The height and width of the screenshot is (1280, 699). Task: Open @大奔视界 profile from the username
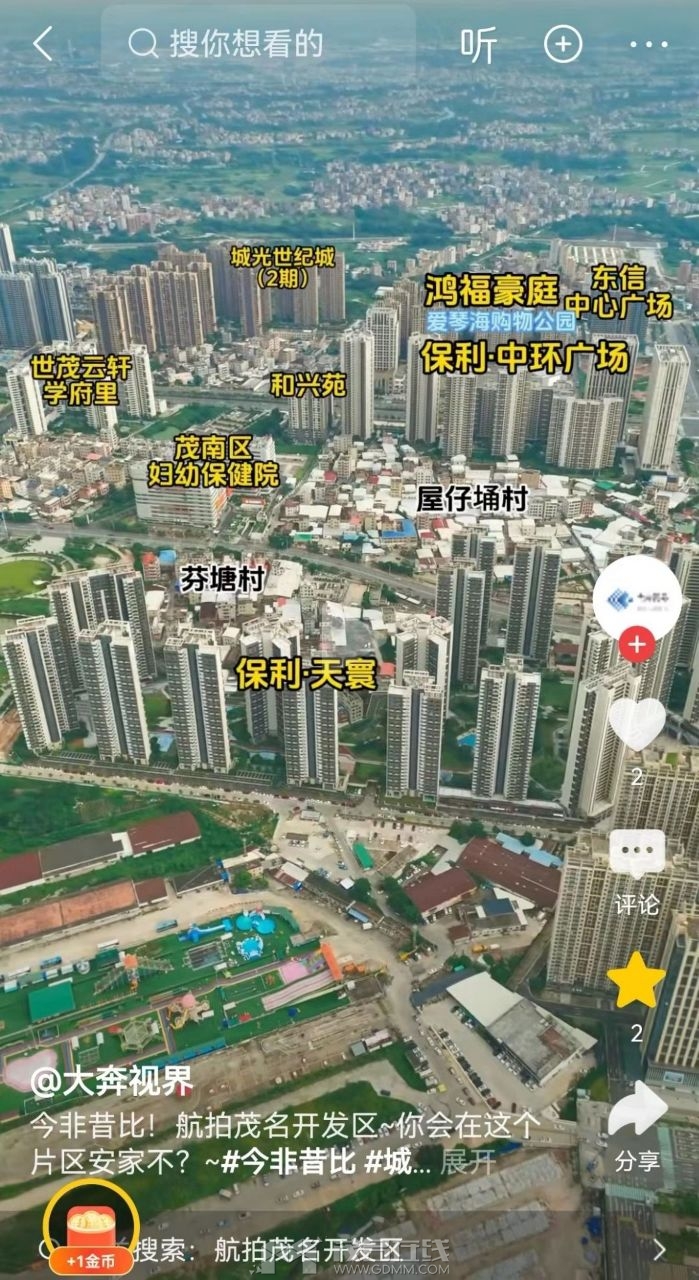click(x=111, y=1081)
